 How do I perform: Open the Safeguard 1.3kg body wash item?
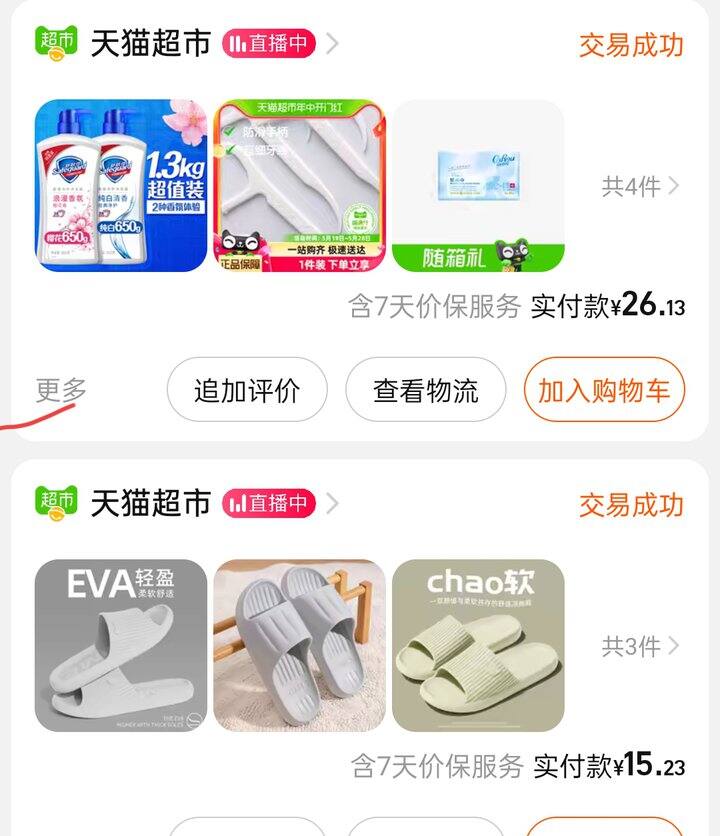tap(121, 186)
